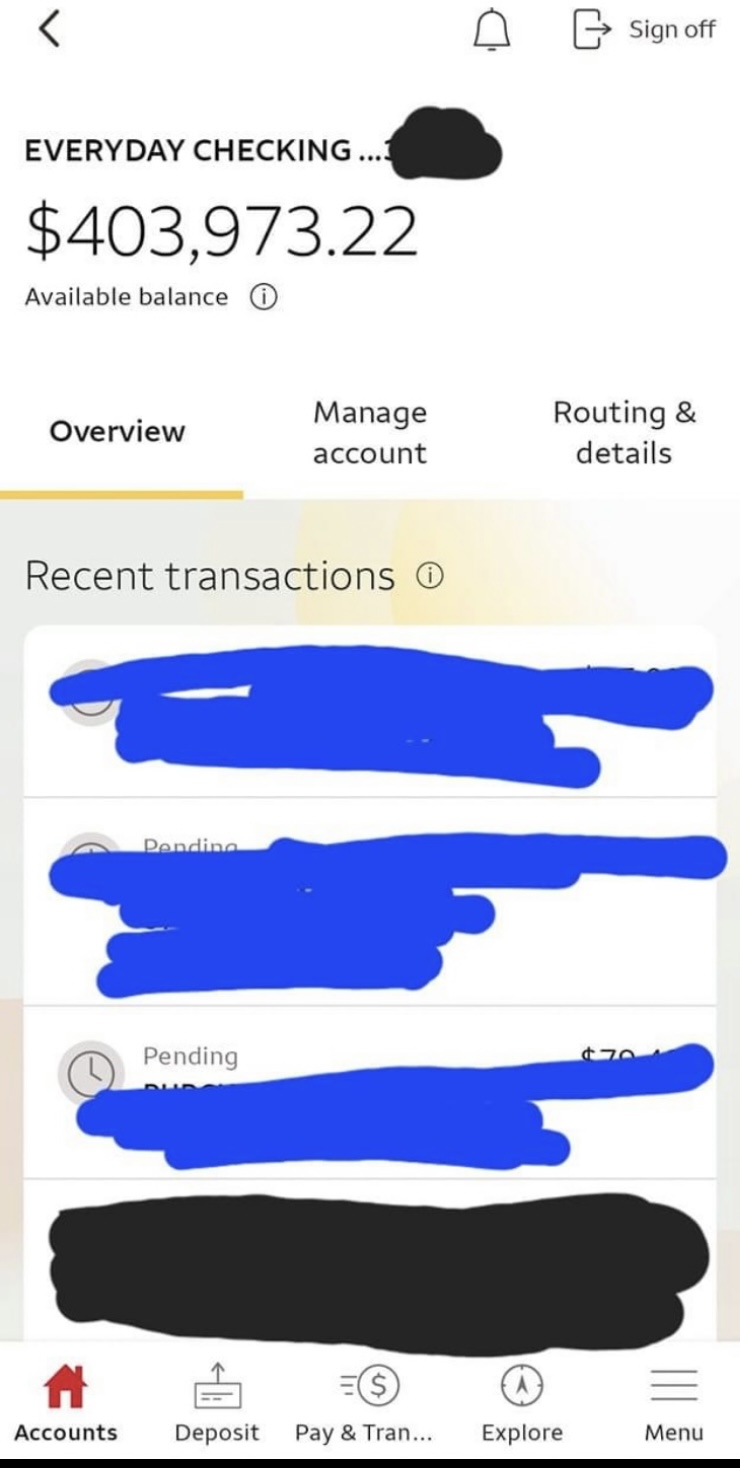
Task: Select the Overview tab
Action: (x=118, y=432)
